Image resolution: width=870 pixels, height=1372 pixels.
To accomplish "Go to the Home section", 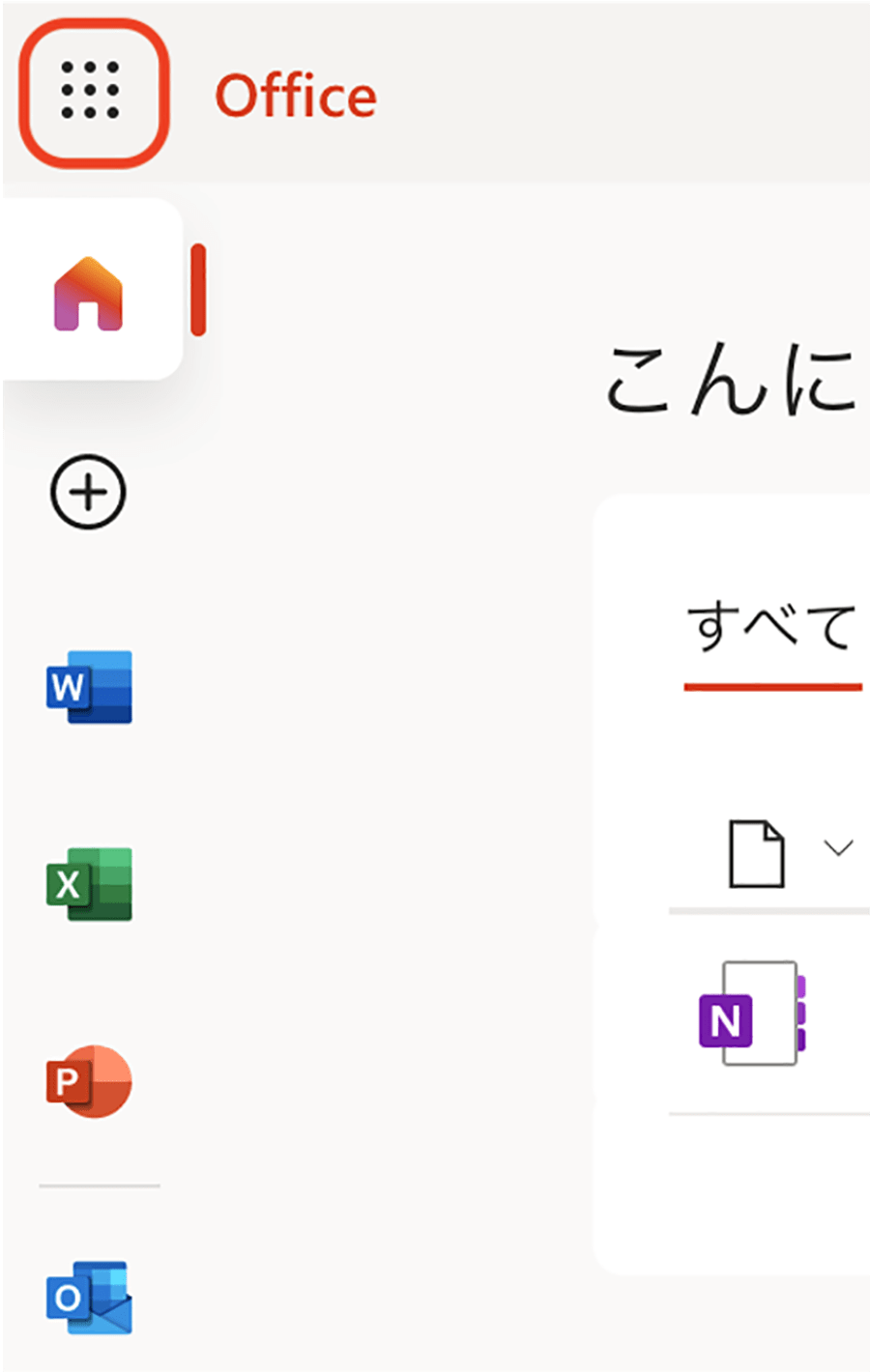I will [x=89, y=295].
